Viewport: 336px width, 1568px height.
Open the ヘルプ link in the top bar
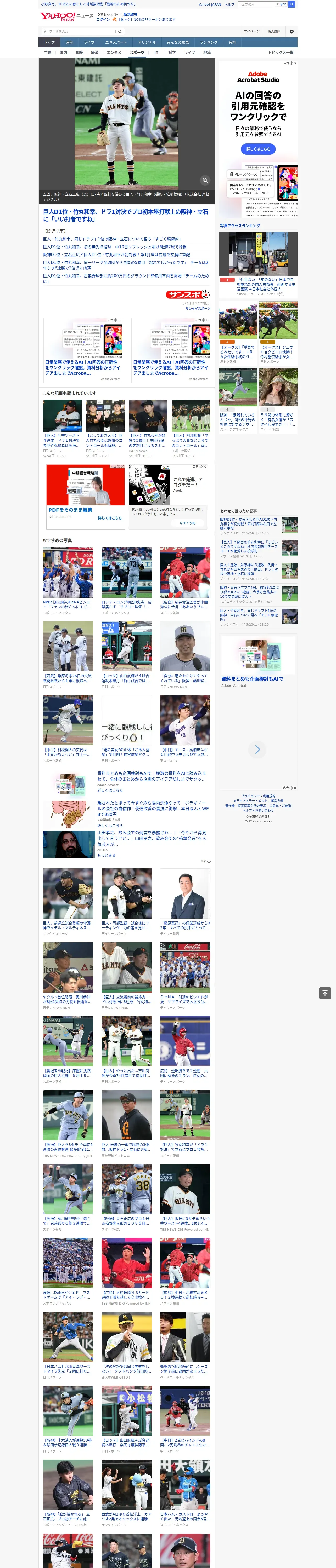point(229,4)
